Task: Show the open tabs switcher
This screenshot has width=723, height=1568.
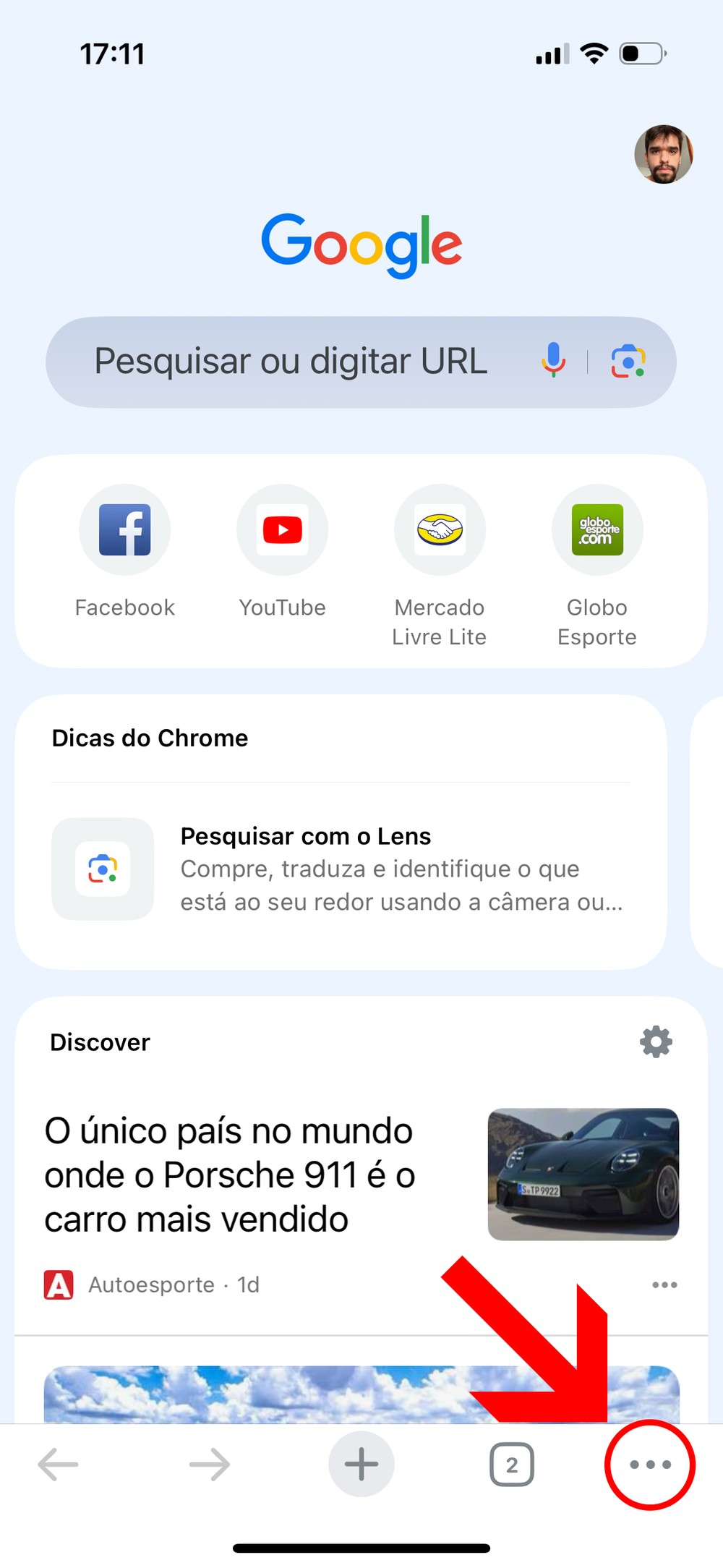Action: pos(512,1465)
